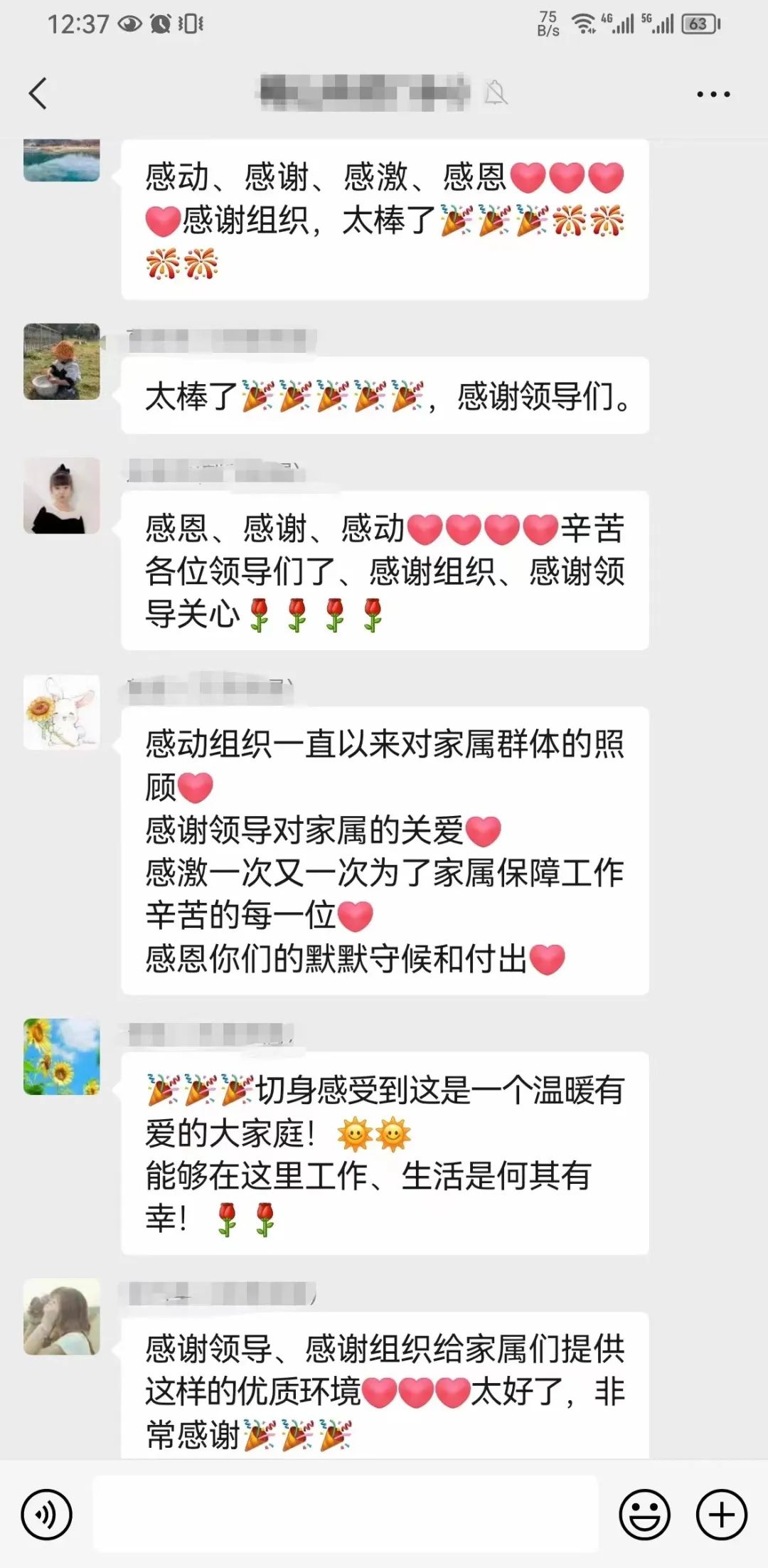View profile of the girl in black avatar
Image resolution: width=768 pixels, height=1568 pixels.
coord(62,496)
